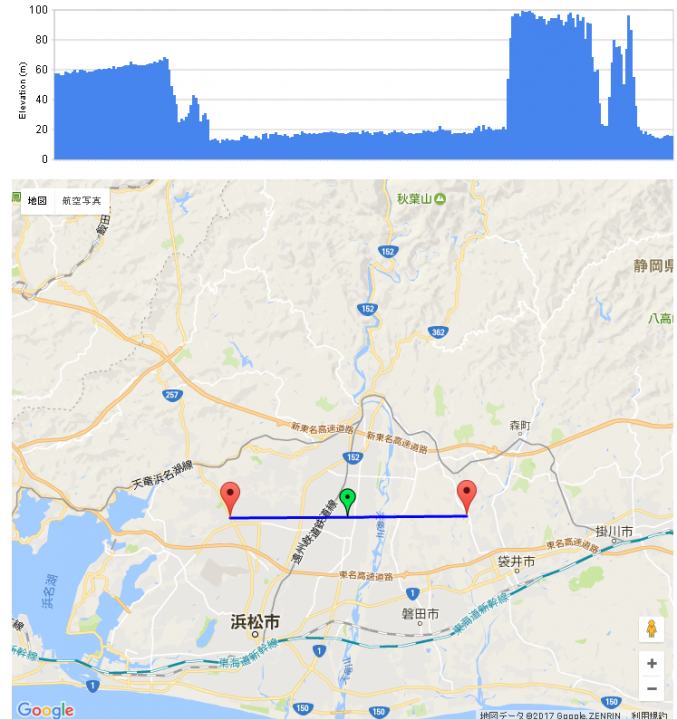Zoom out of the map

point(652,688)
